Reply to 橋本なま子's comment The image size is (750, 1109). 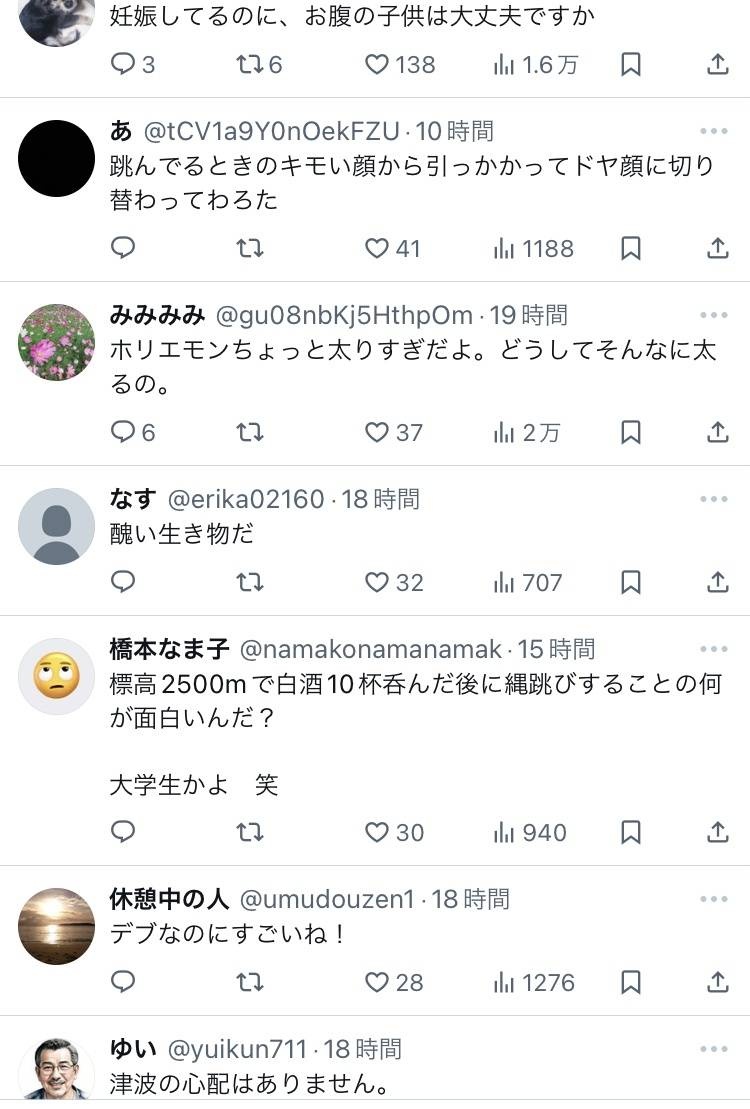coord(123,832)
